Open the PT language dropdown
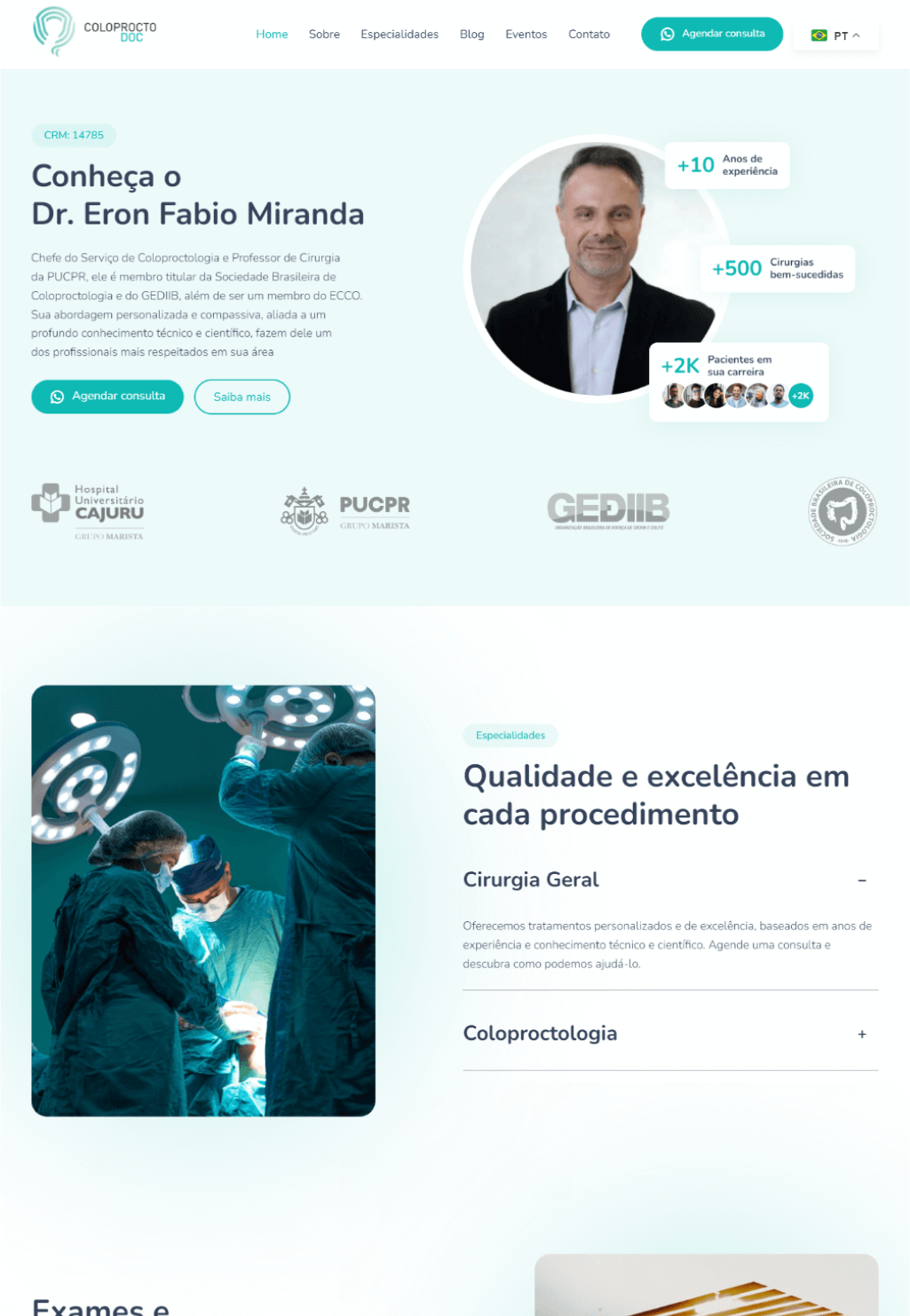This screenshot has width=910, height=1316. [x=835, y=35]
